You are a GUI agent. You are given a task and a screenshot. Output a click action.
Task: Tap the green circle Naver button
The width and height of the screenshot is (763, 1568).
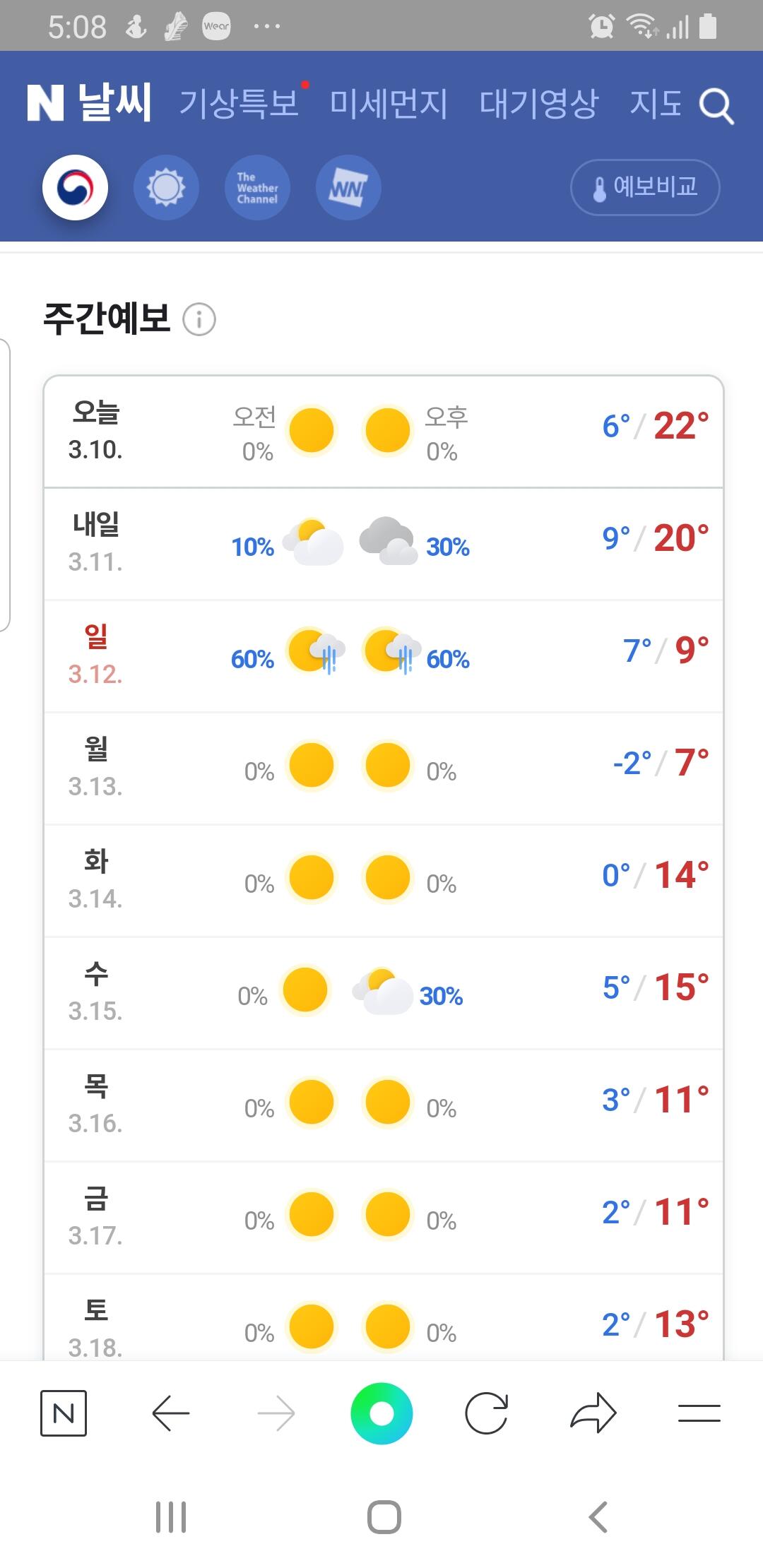[381, 1413]
